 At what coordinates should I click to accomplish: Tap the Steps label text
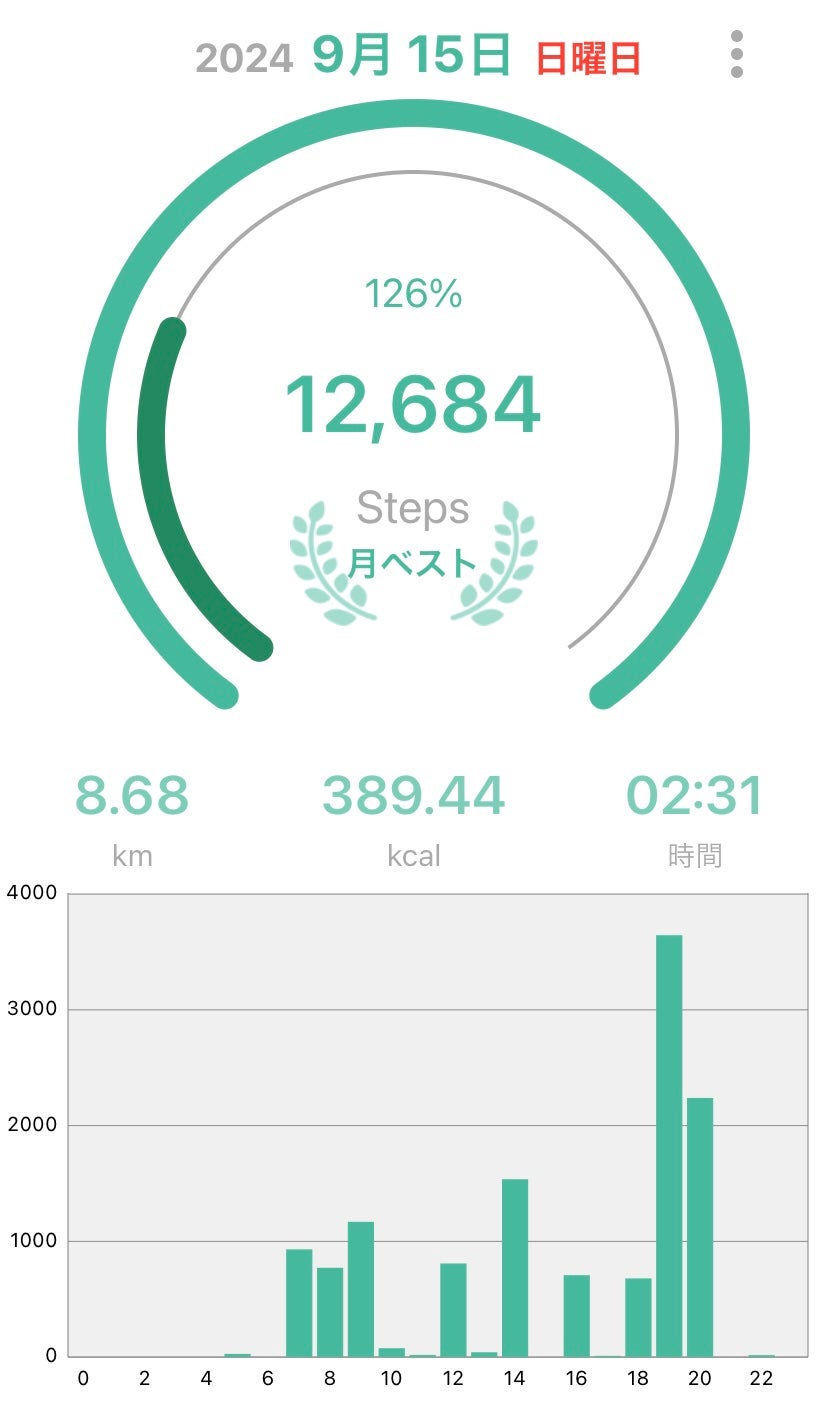[x=414, y=508]
